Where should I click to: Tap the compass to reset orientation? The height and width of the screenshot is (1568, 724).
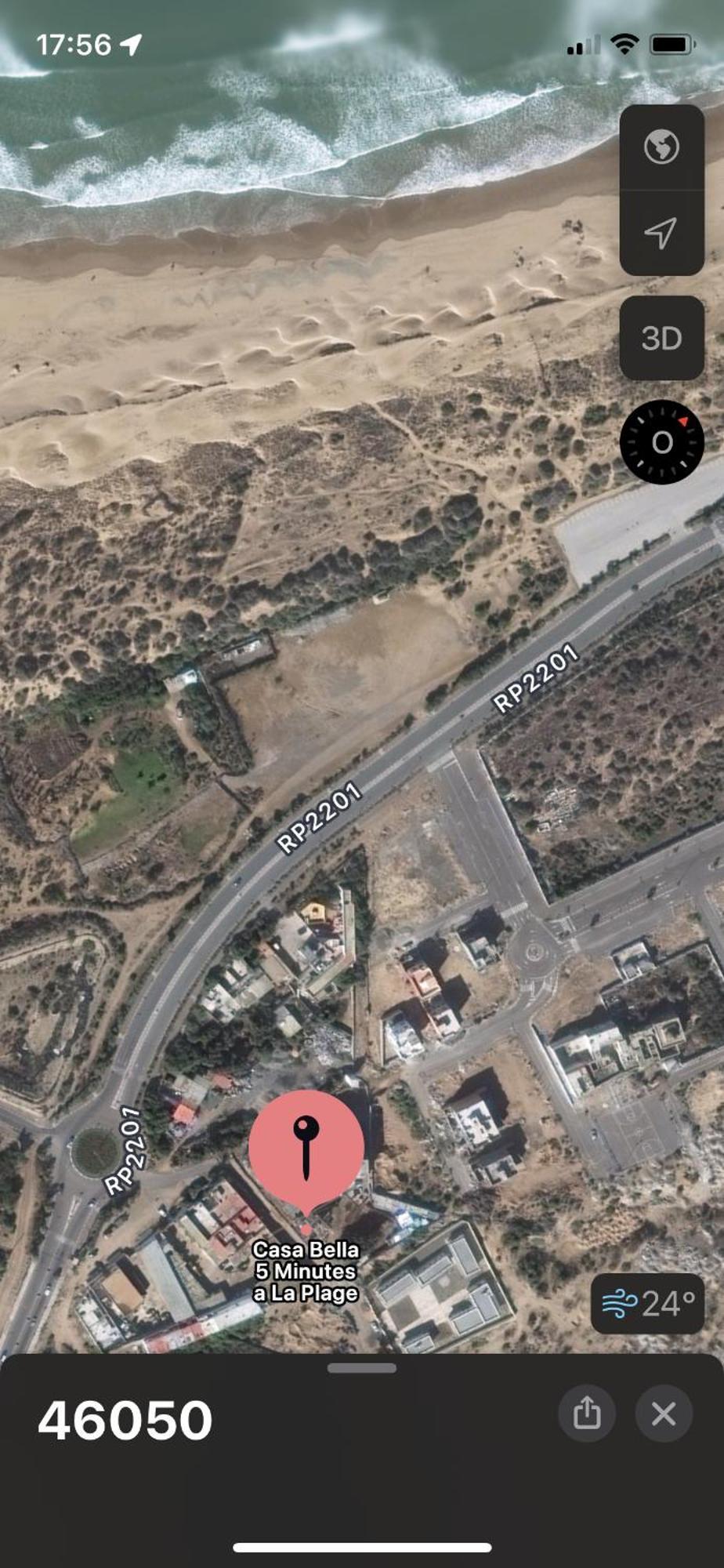pos(661,442)
